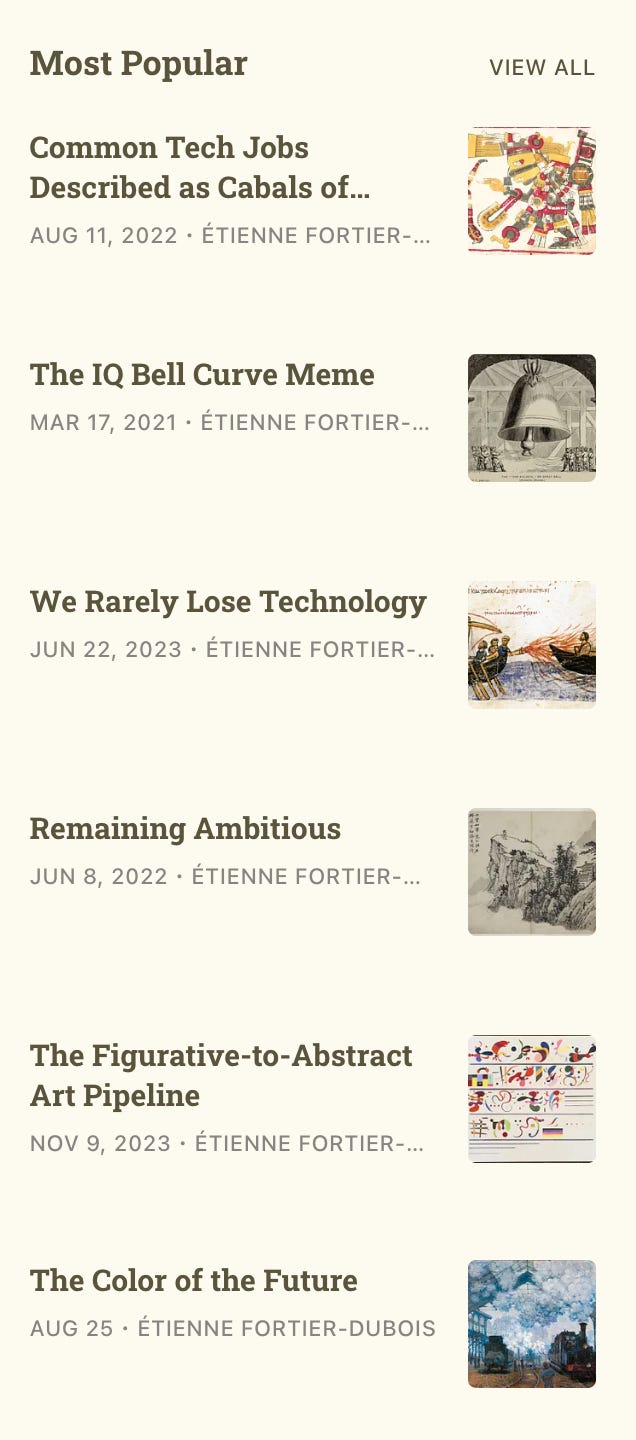Read 'The Color of the Future' post
The height and width of the screenshot is (1440, 636).
(x=193, y=1281)
